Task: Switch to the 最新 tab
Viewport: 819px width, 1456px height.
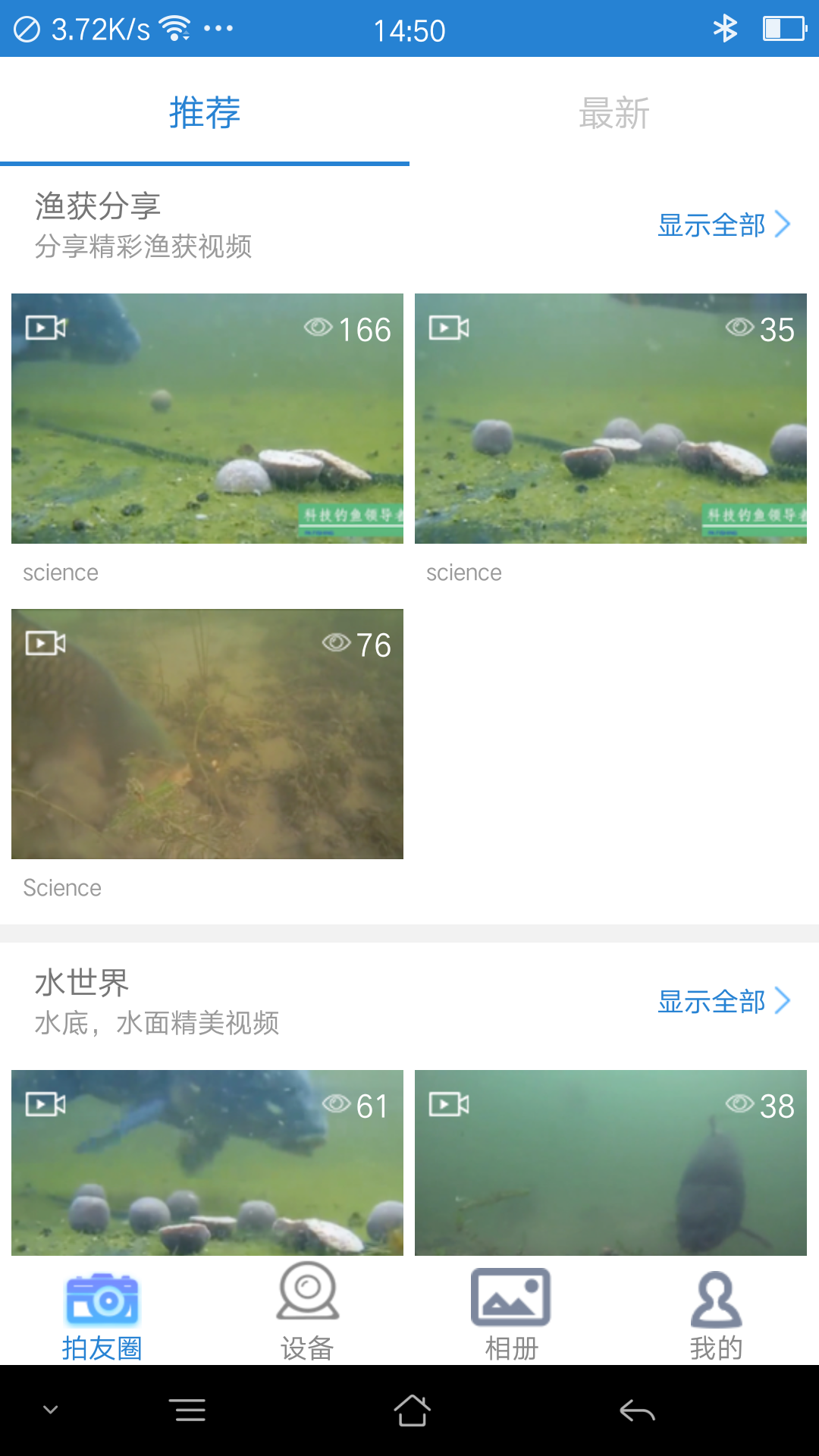Action: tap(614, 112)
